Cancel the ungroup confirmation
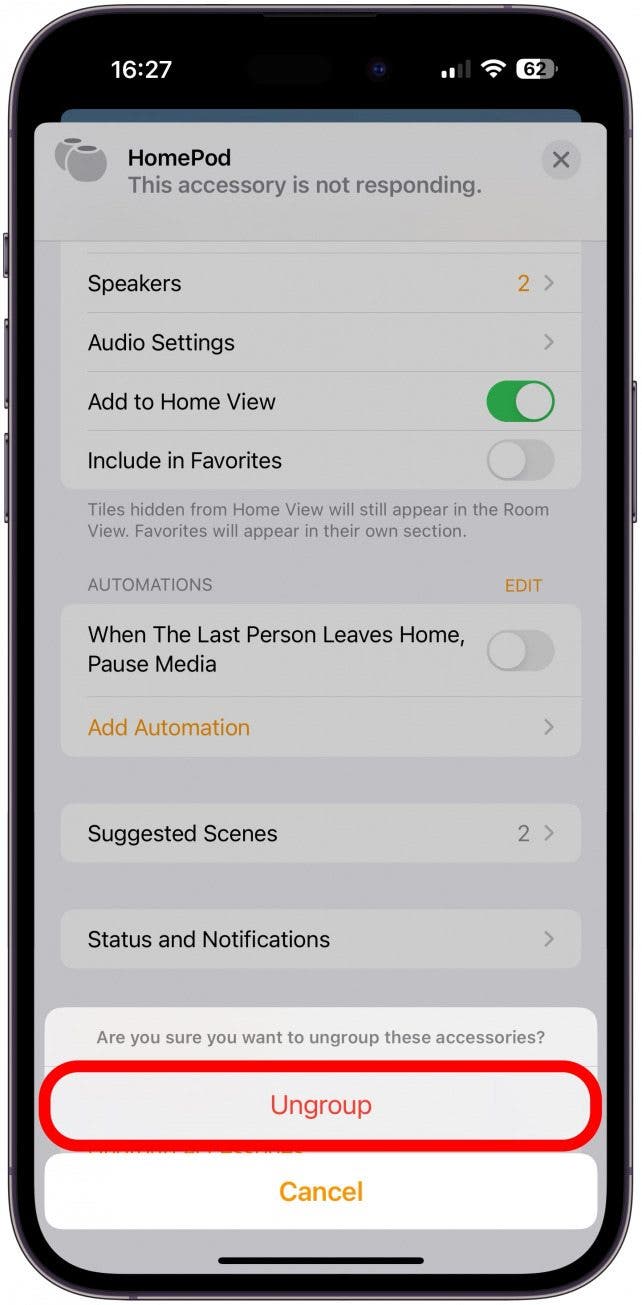Screen dimensions: 642x1305 pos(321,1191)
